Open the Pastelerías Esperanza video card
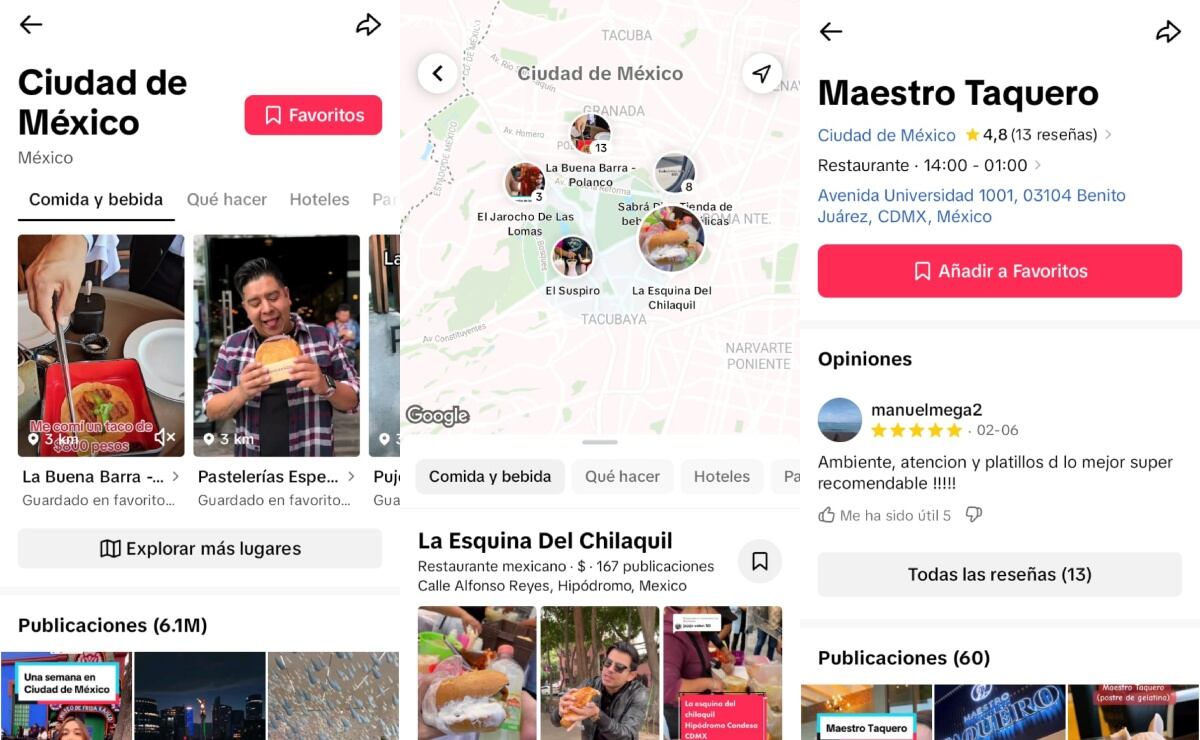 (276, 345)
